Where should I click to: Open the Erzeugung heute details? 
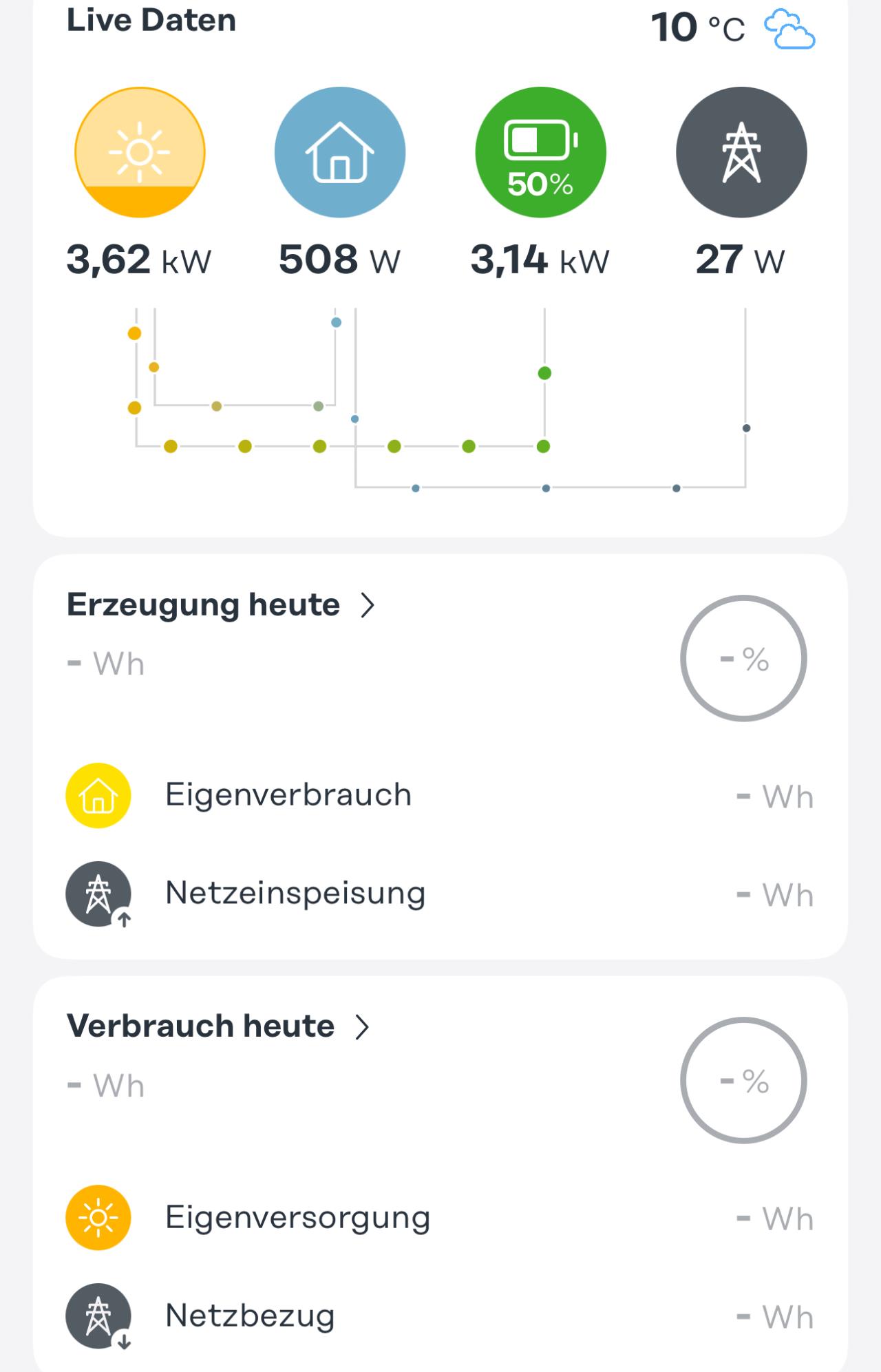(220, 605)
